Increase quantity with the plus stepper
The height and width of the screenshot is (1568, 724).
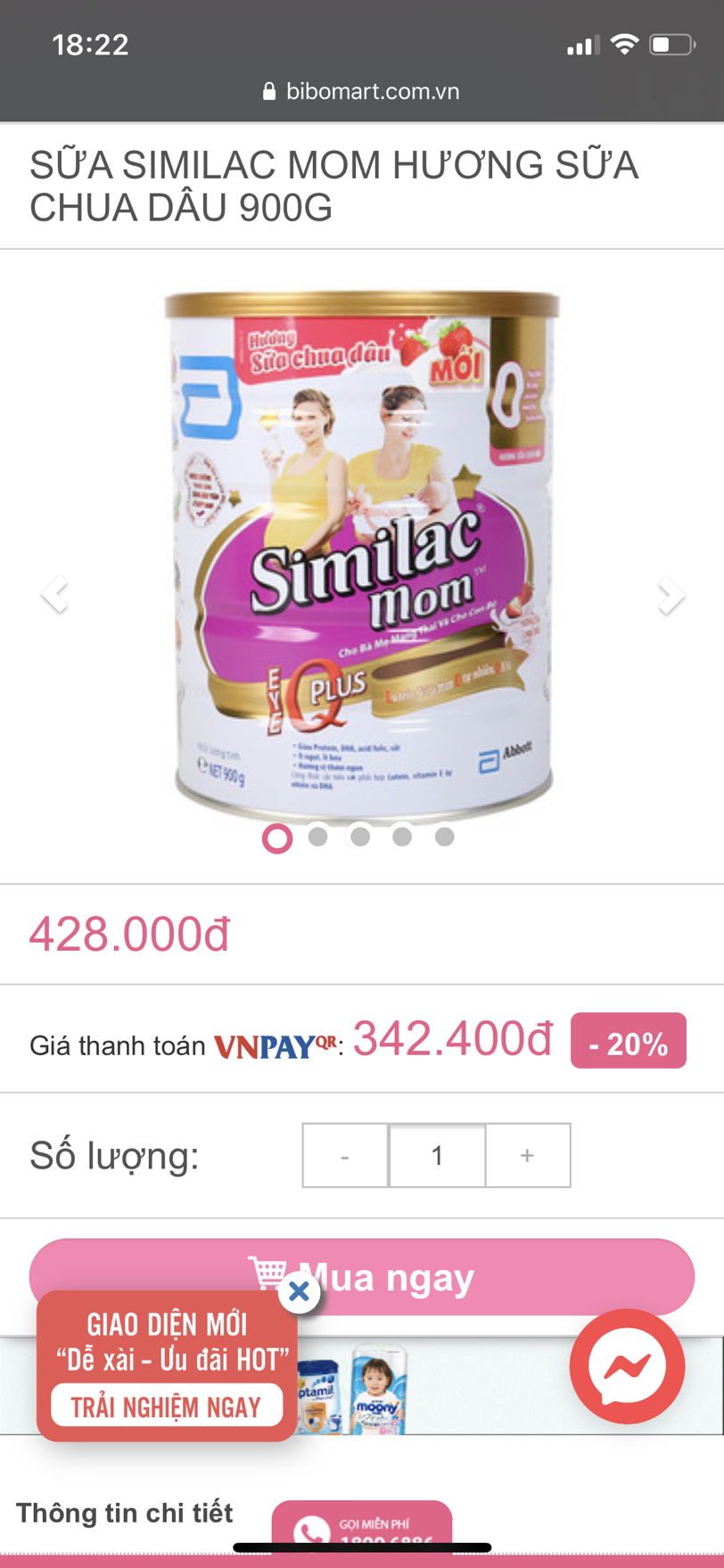tap(526, 1155)
